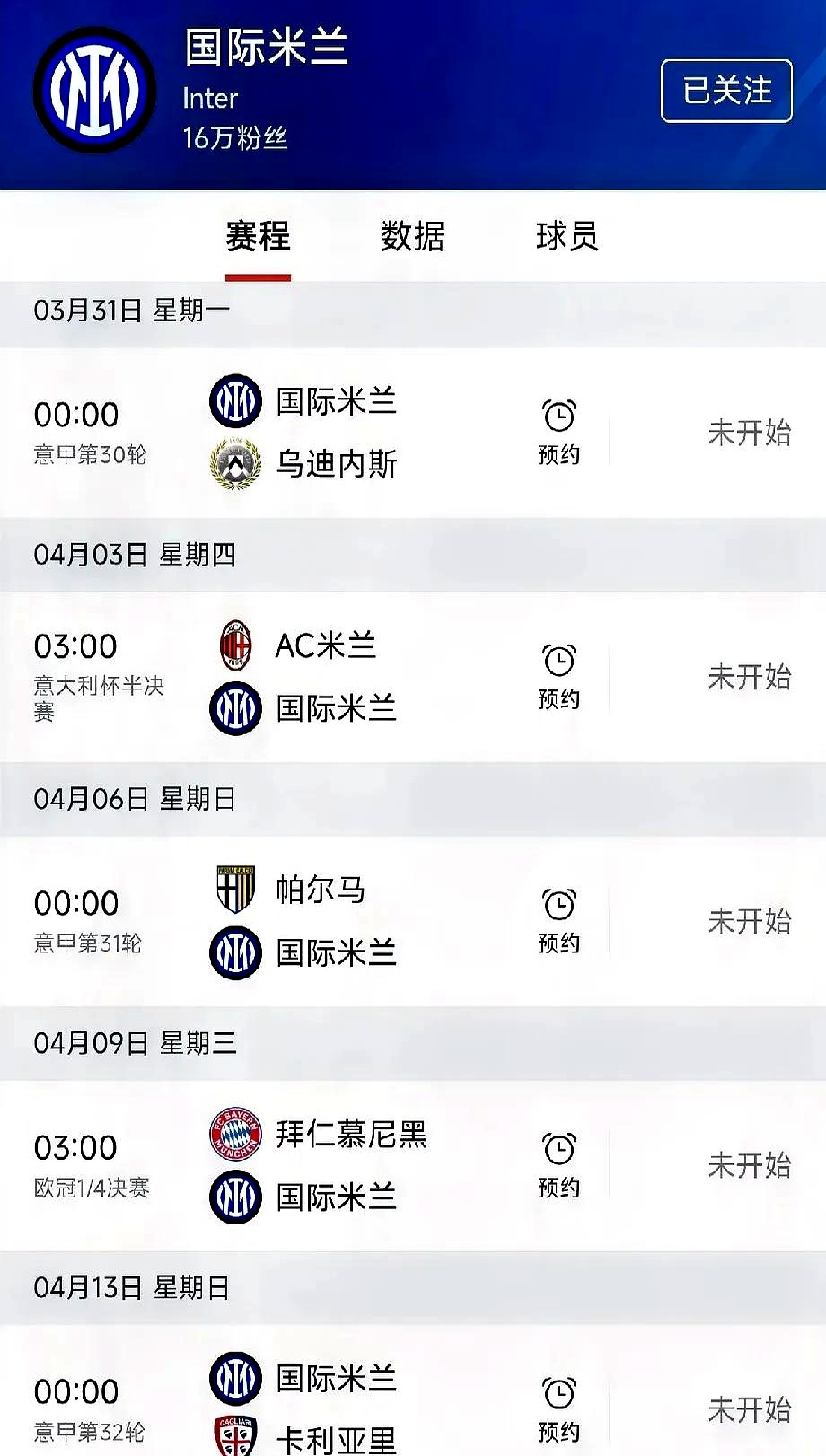The image size is (826, 1456).
Task: Set 预约 reminder for 国际米兰 vs 乌迪内斯
Action: point(558,432)
